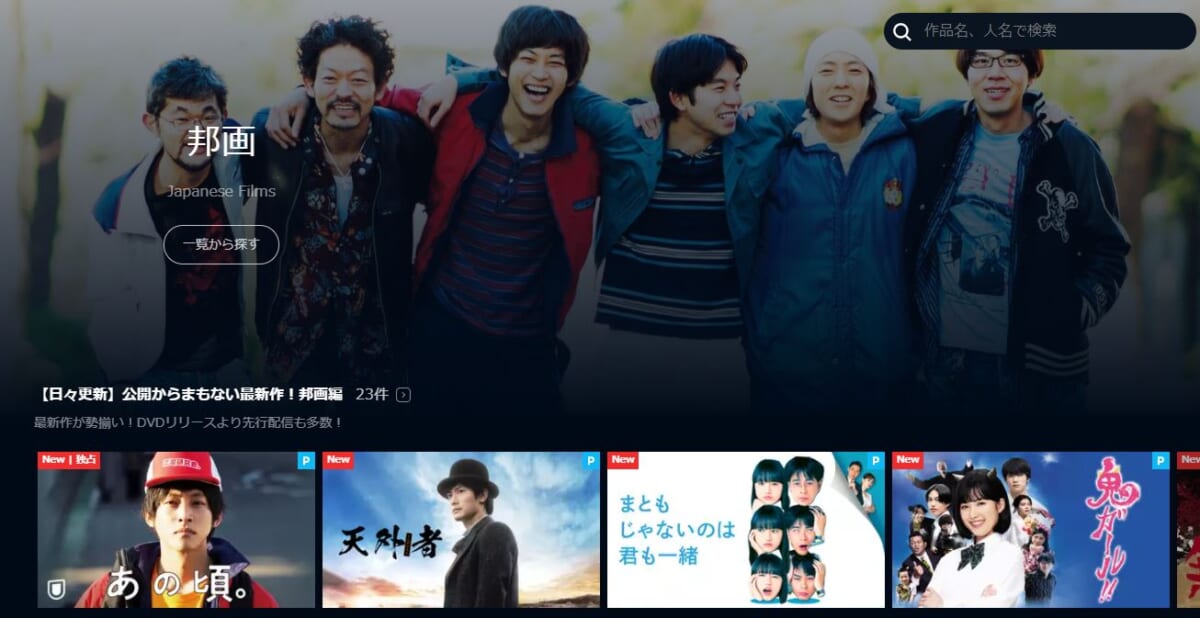The width and height of the screenshot is (1200, 618).
Task: Open the 鬼ガール!! movie tile
Action: coord(1030,530)
